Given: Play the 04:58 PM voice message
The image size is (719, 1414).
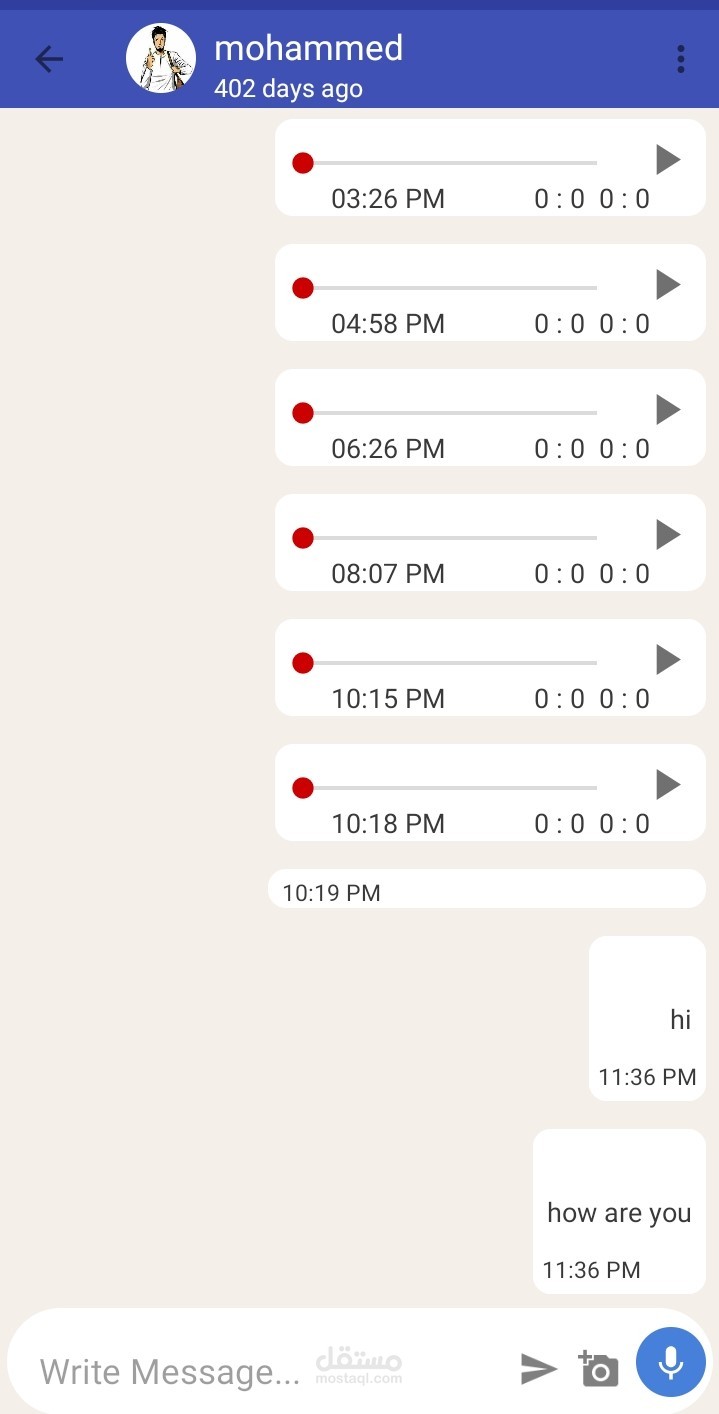Looking at the screenshot, I should 668,285.
